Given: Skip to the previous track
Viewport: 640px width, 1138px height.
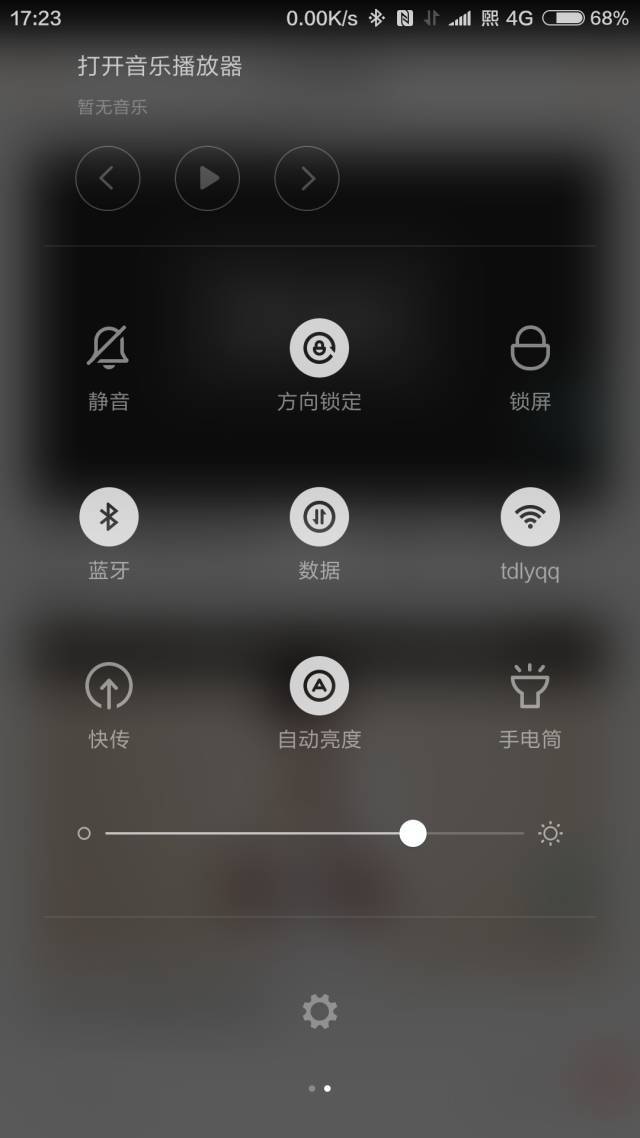Looking at the screenshot, I should click(108, 179).
